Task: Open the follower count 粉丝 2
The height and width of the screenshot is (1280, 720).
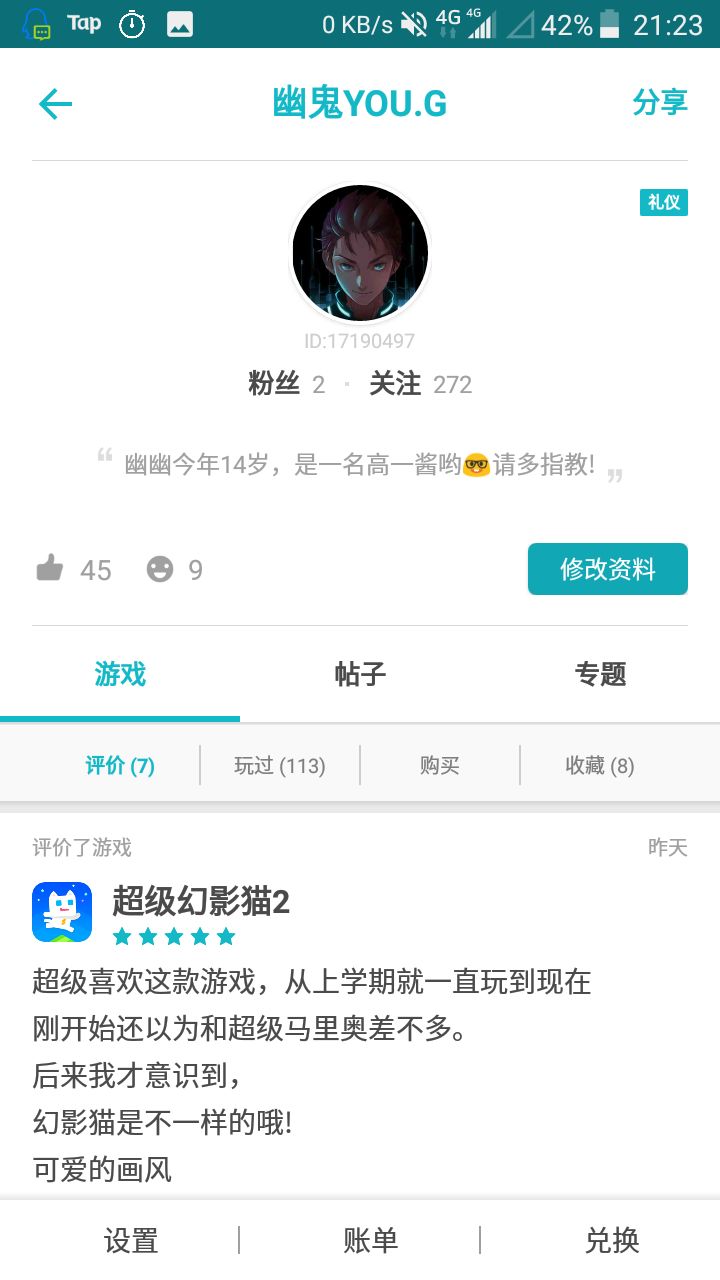Action: [288, 384]
